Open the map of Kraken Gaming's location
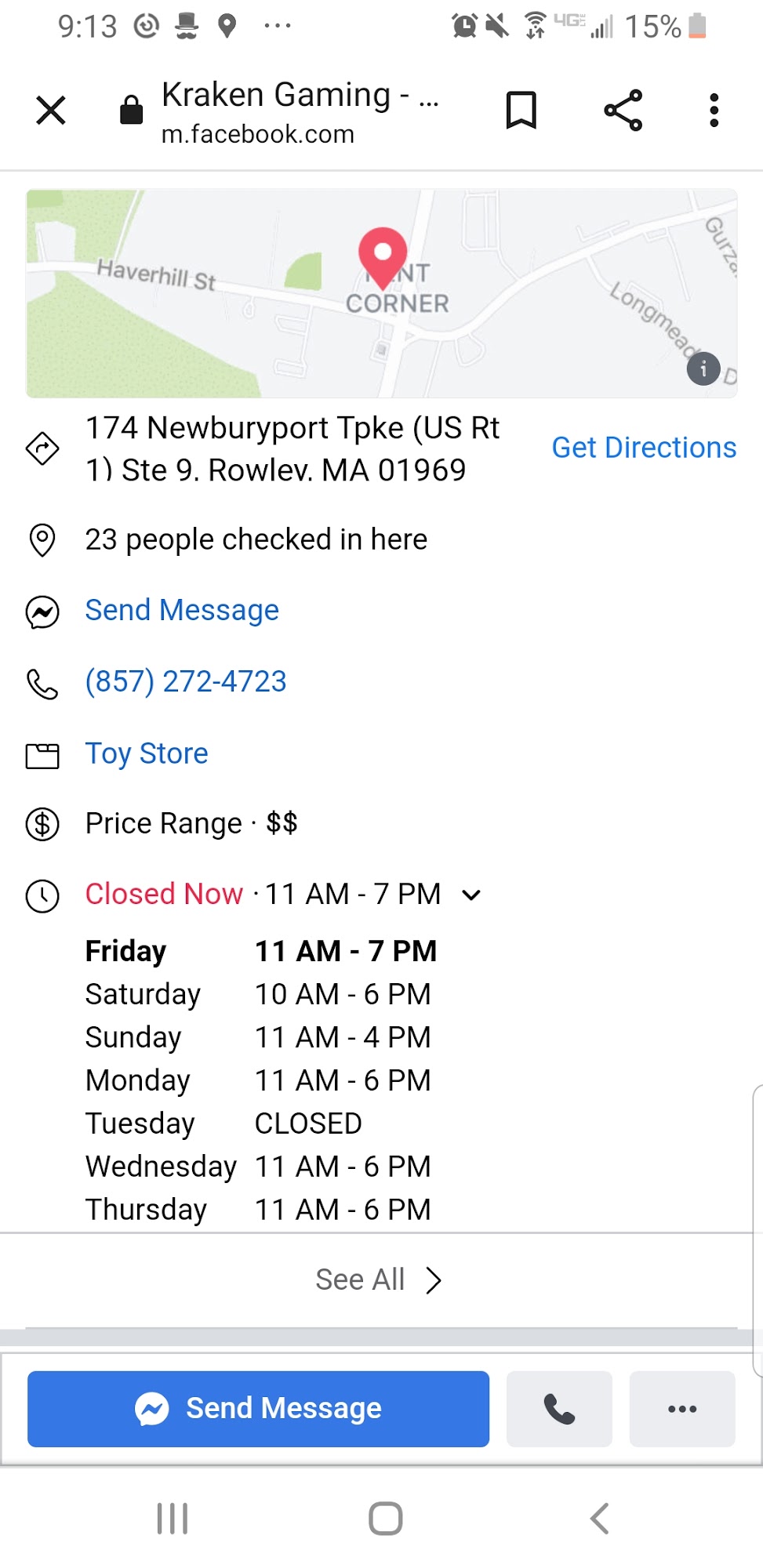The height and width of the screenshot is (1568, 763). point(381,293)
